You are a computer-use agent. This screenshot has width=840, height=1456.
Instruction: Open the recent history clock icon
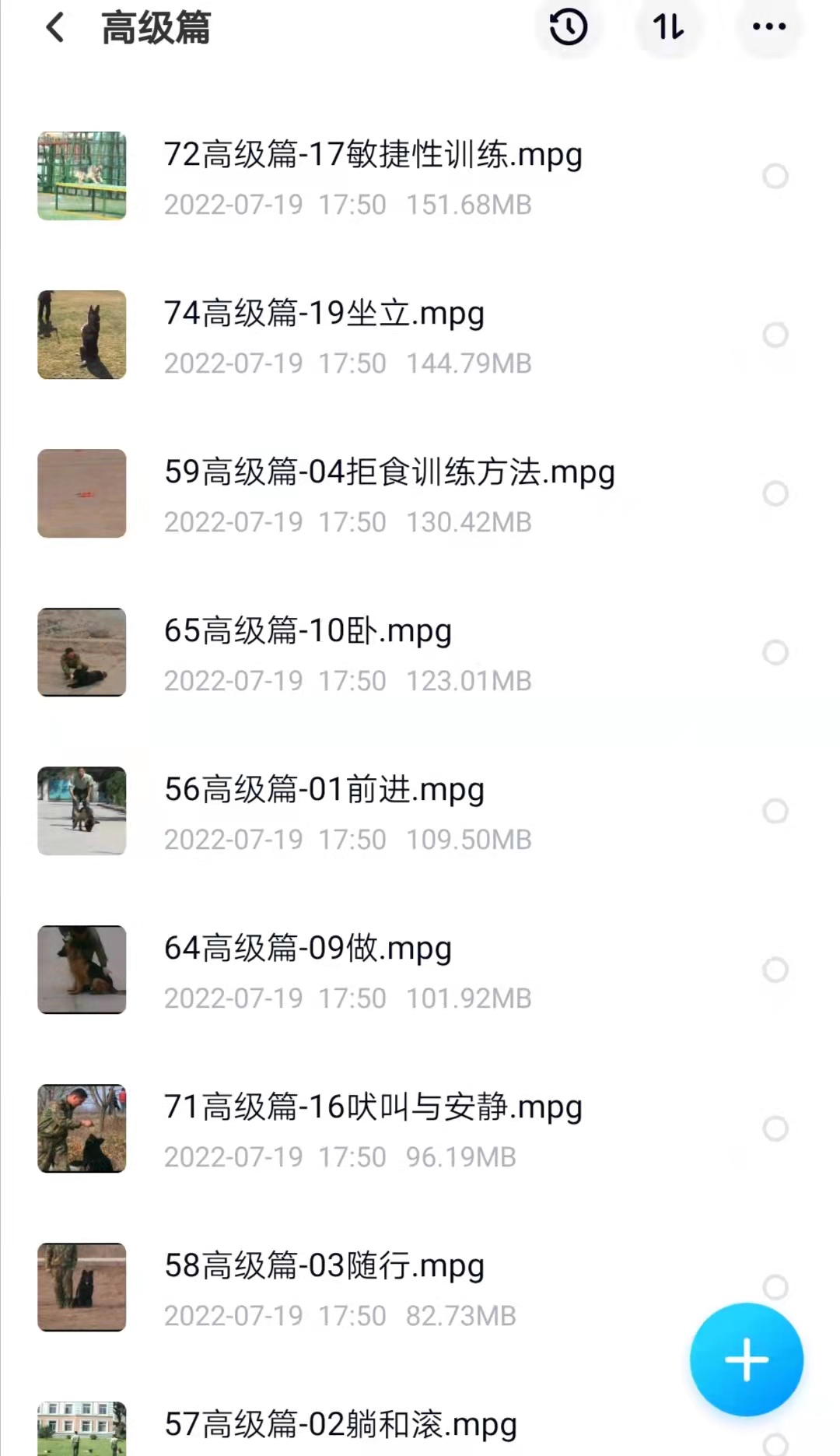point(569,28)
